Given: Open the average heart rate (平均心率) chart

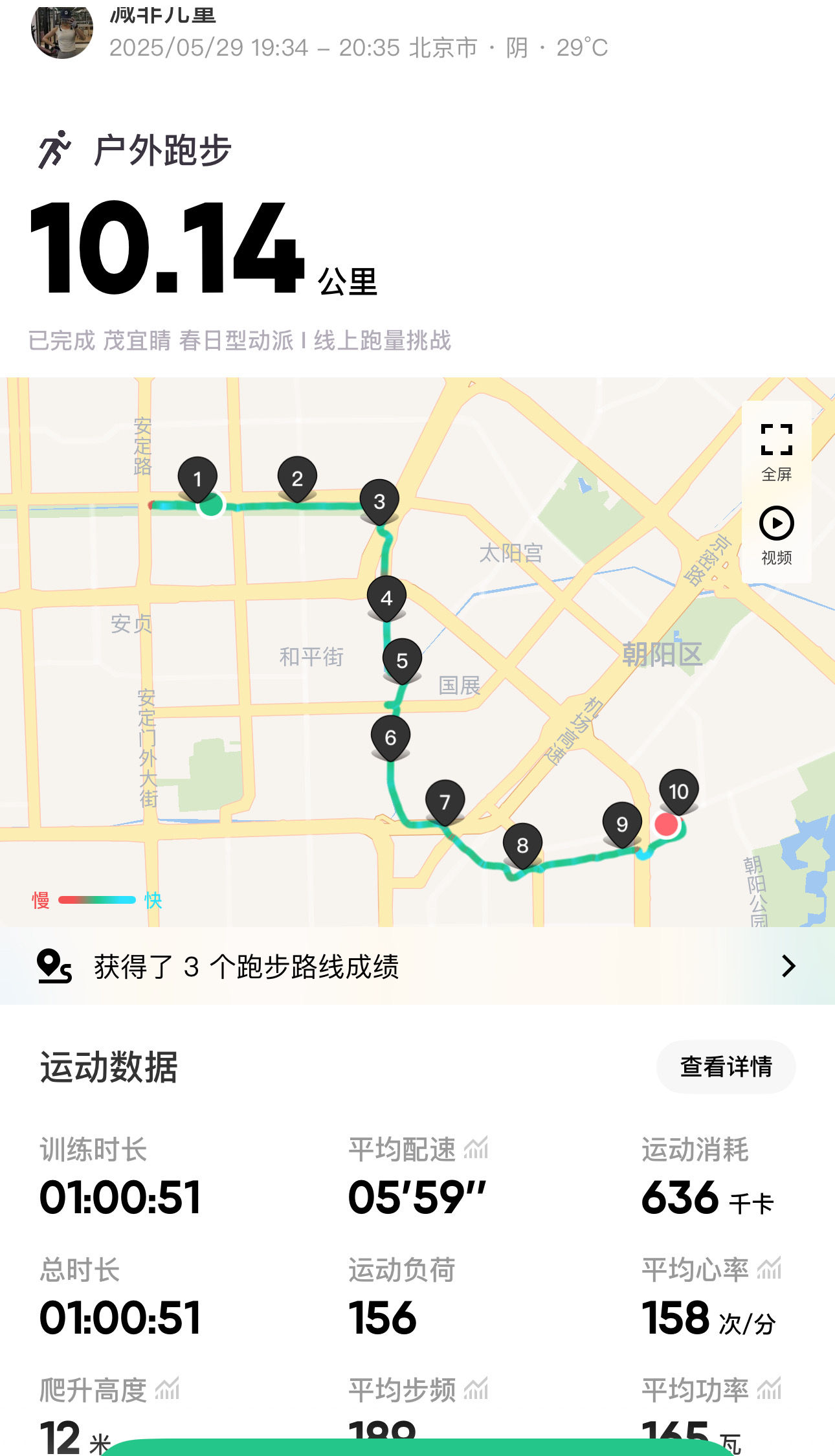Looking at the screenshot, I should tap(770, 1269).
